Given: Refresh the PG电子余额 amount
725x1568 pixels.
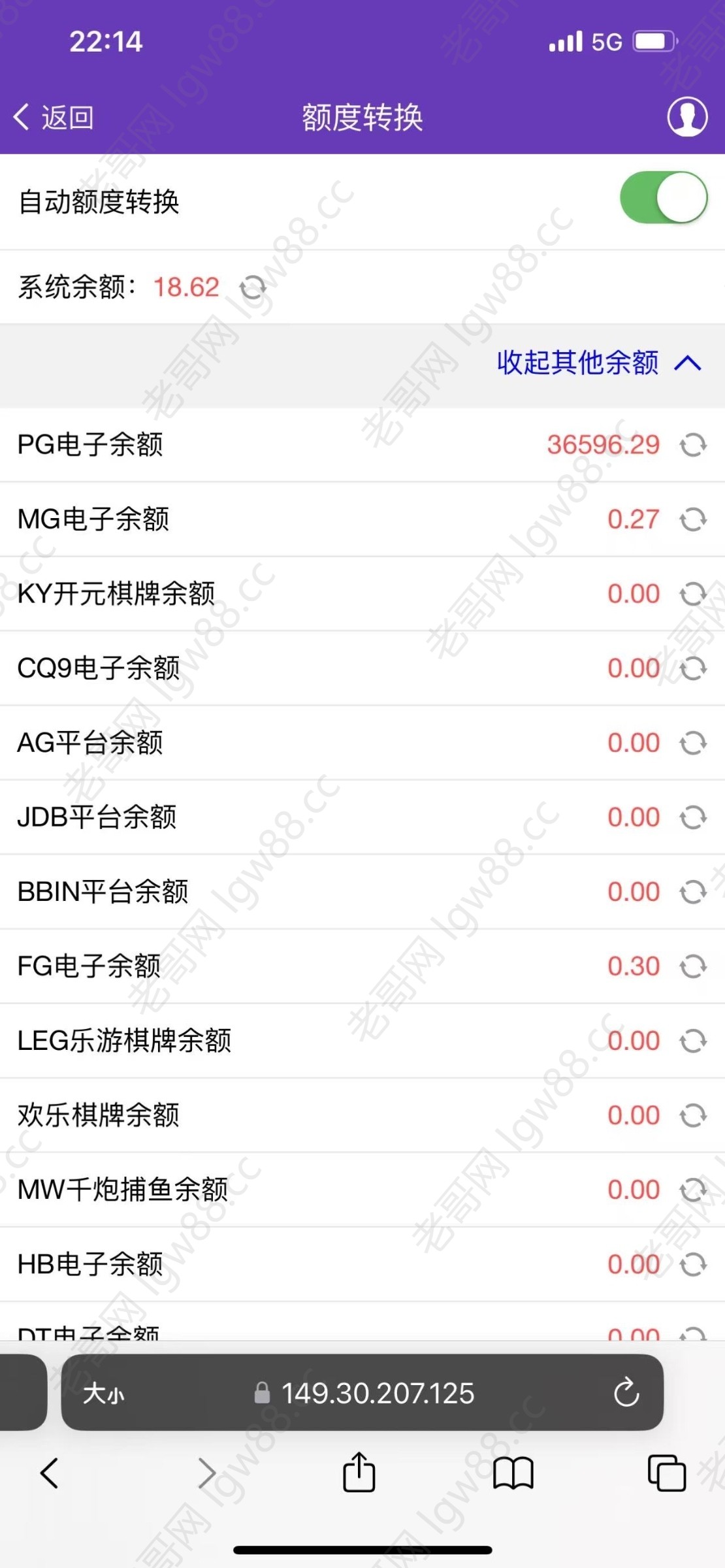Looking at the screenshot, I should (x=693, y=446).
